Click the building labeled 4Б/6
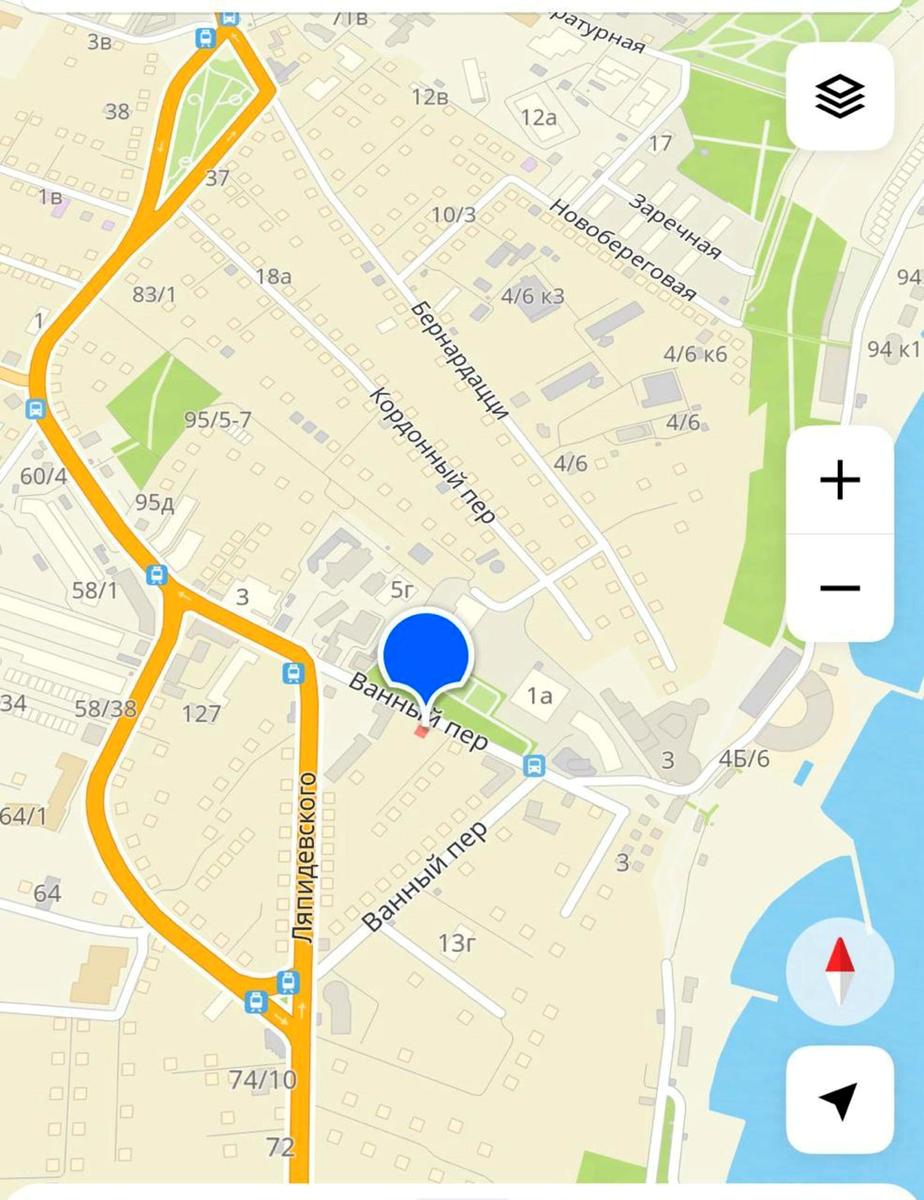This screenshot has width=924, height=1200. coord(747,758)
